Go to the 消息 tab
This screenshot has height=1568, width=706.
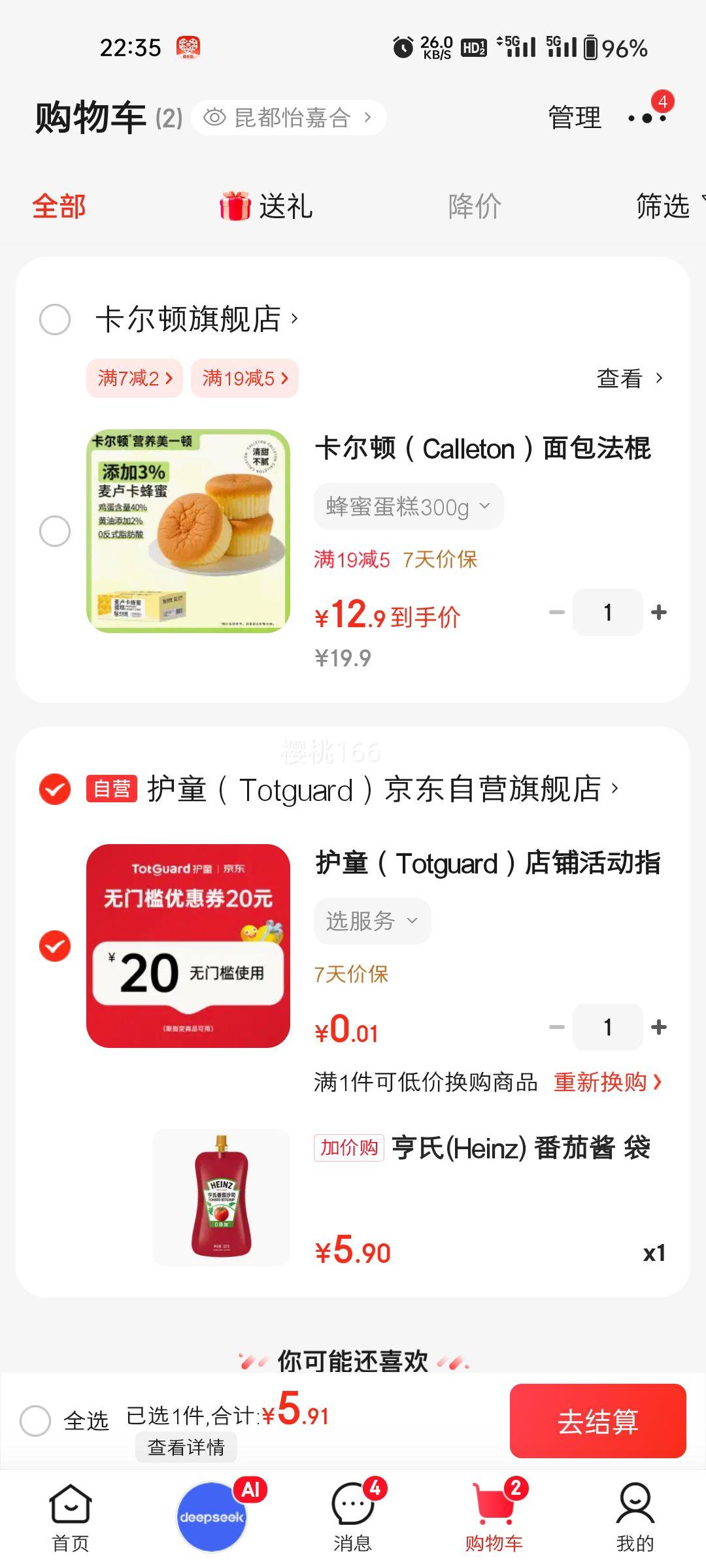(x=353, y=1517)
